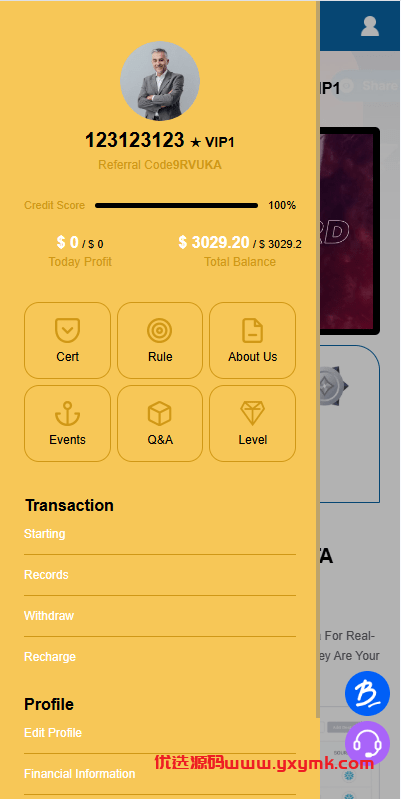Open the Rule tile
This screenshot has width=401, height=799.
160,340
